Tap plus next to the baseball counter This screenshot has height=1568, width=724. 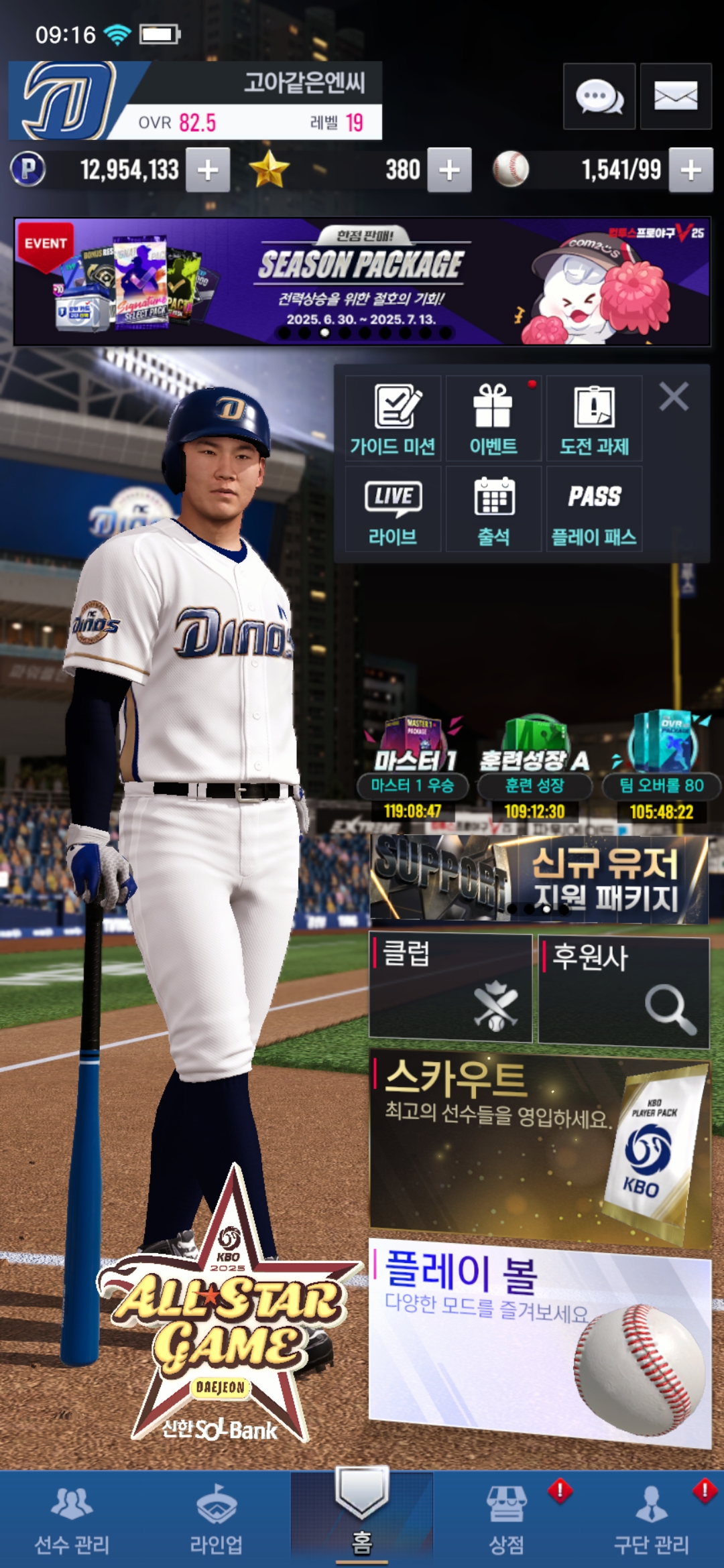pyautogui.click(x=690, y=170)
